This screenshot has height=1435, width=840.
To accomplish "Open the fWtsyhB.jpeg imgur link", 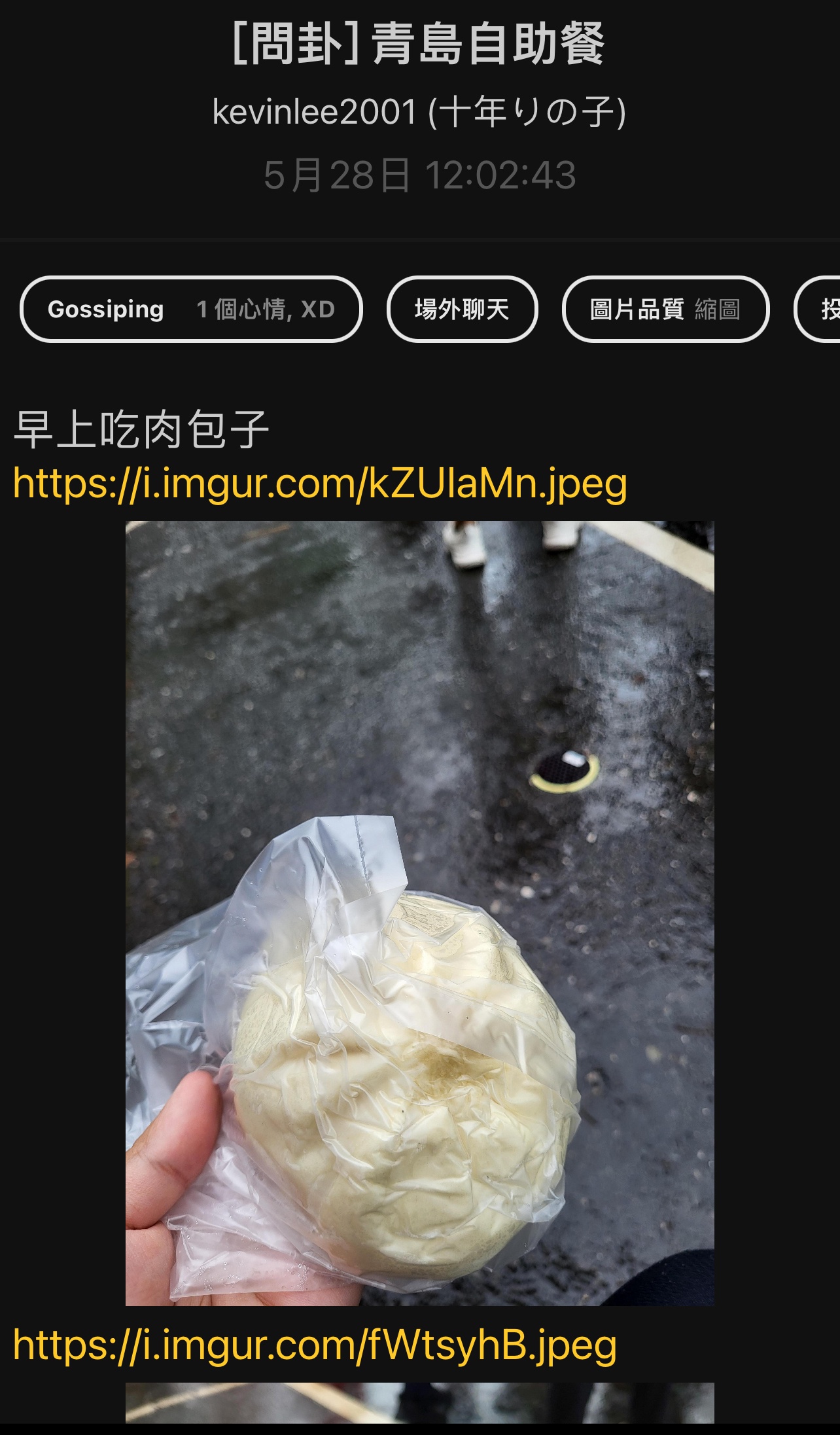I will (315, 1345).
